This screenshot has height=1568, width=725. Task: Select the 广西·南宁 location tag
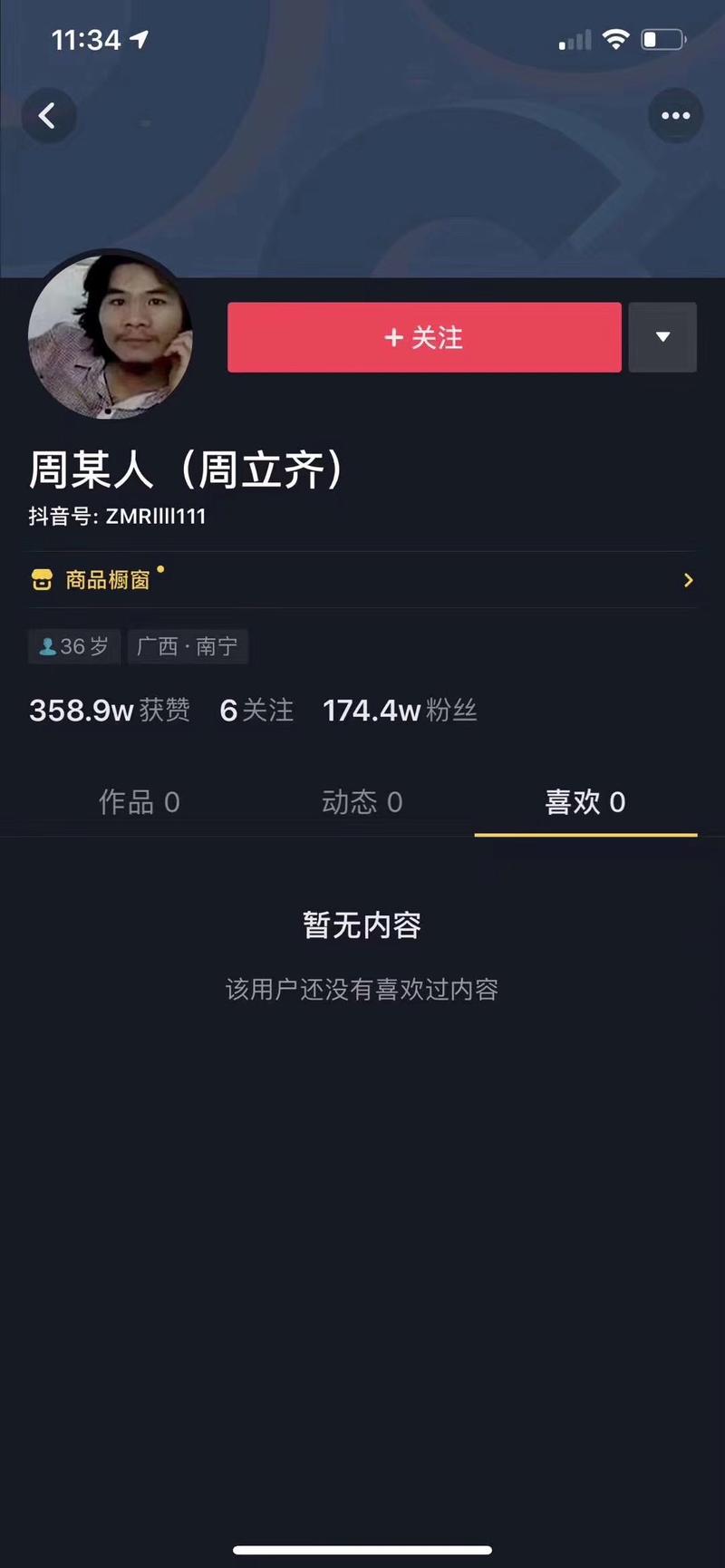[188, 646]
